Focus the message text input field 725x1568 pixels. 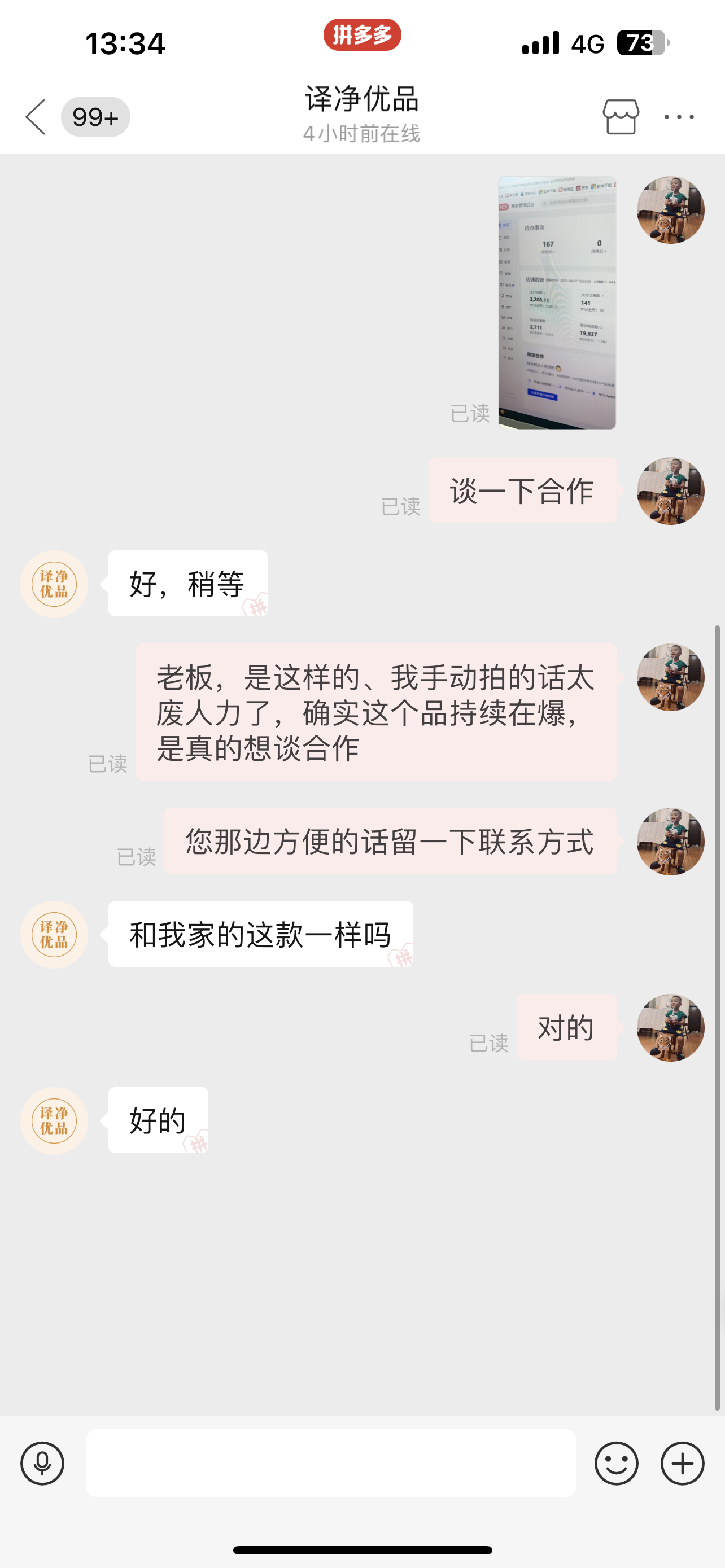[330, 1462]
